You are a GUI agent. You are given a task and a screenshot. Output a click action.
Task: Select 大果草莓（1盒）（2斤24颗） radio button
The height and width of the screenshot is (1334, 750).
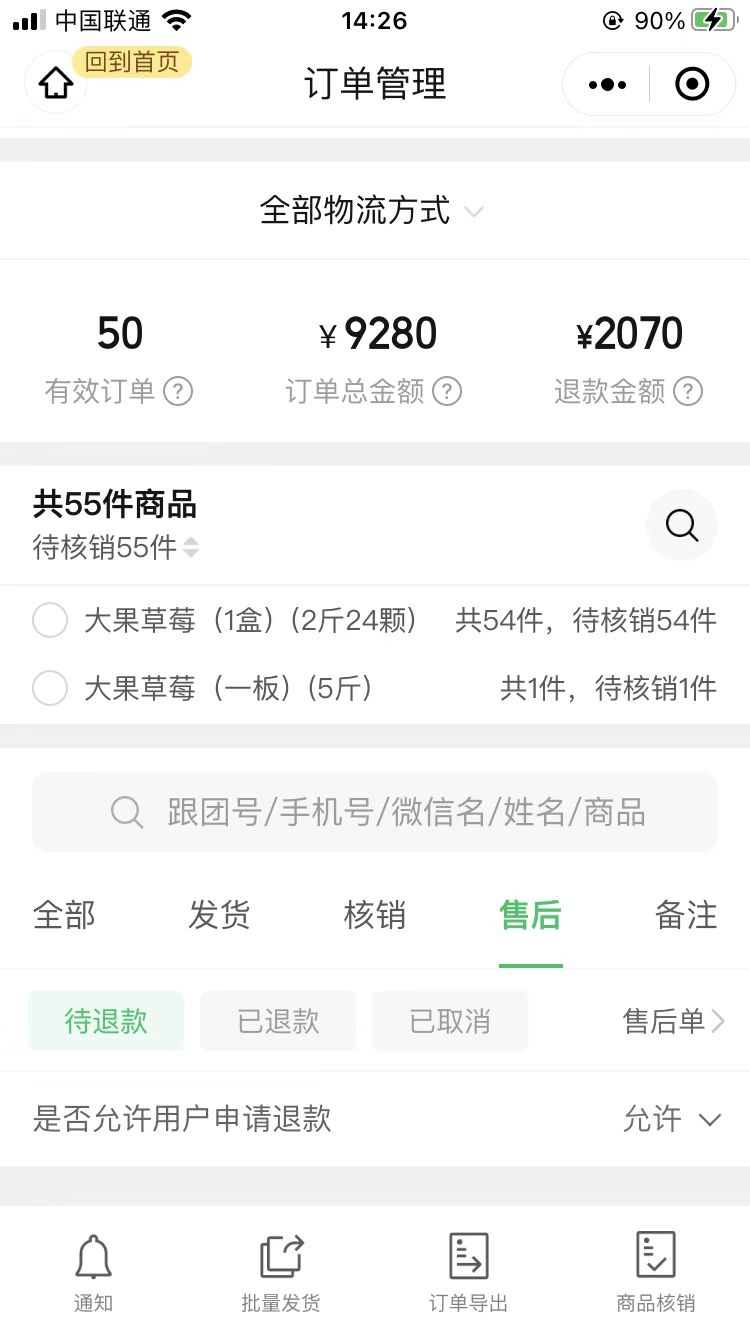click(x=50, y=620)
